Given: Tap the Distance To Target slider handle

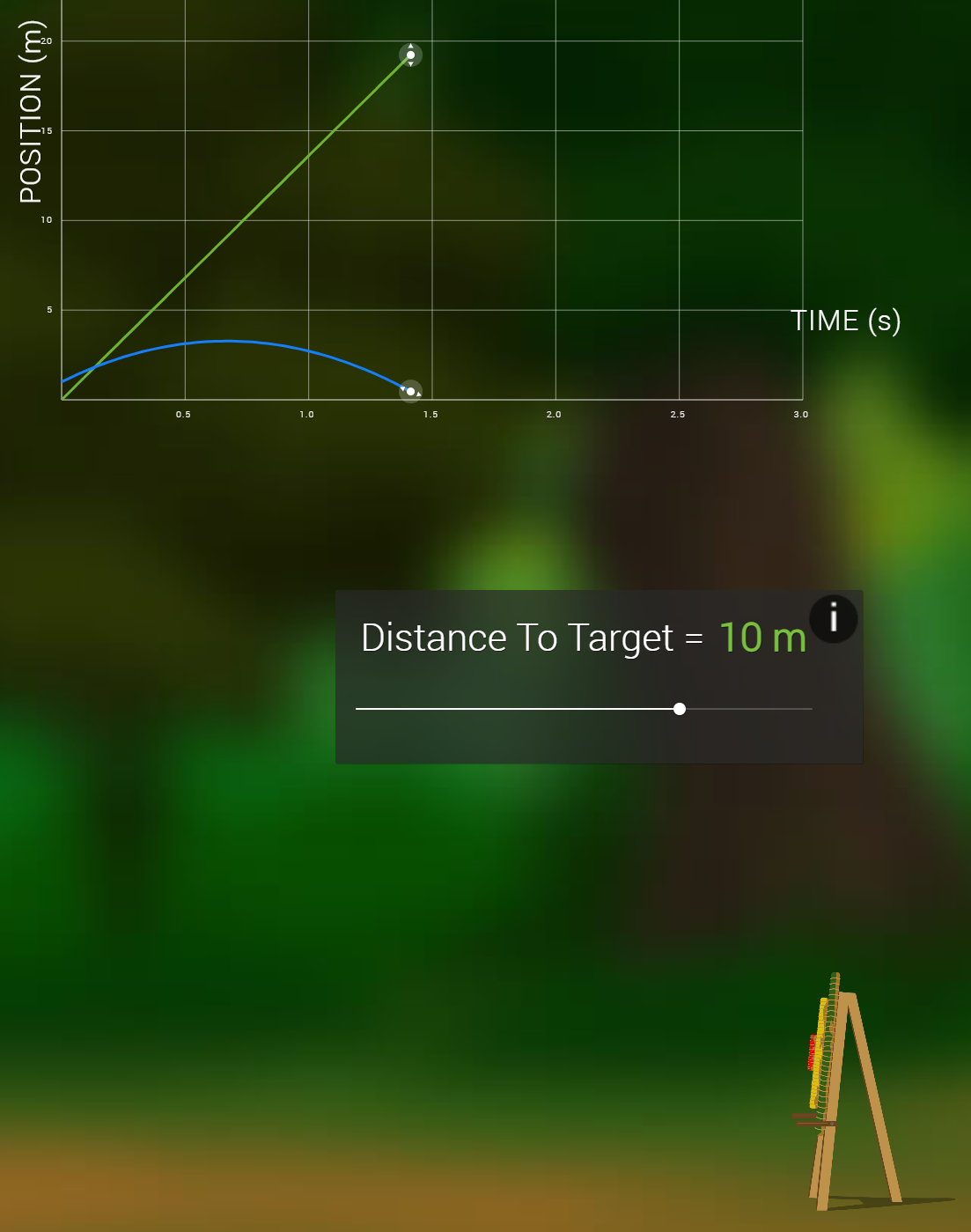Looking at the screenshot, I should pyautogui.click(x=680, y=709).
